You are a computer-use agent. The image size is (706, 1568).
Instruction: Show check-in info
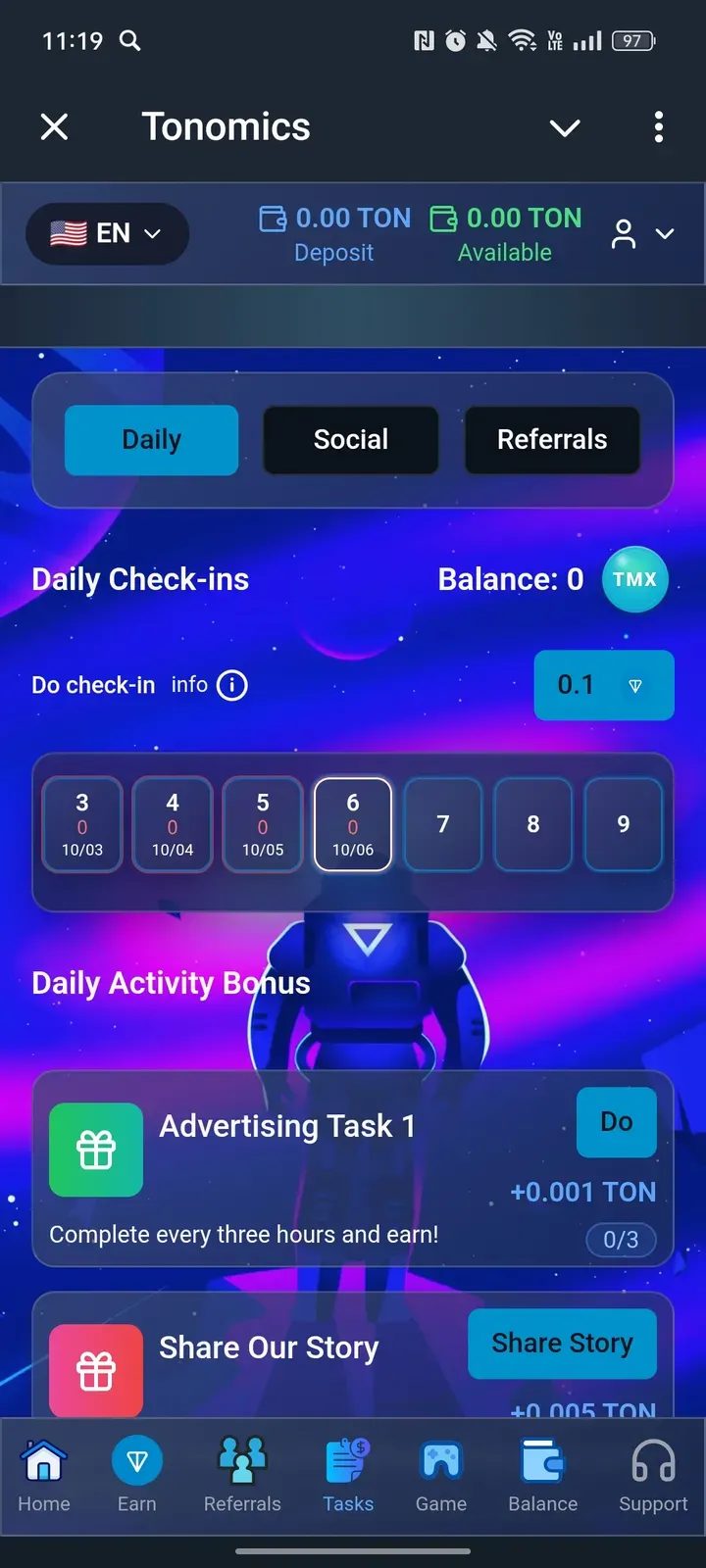[231, 685]
